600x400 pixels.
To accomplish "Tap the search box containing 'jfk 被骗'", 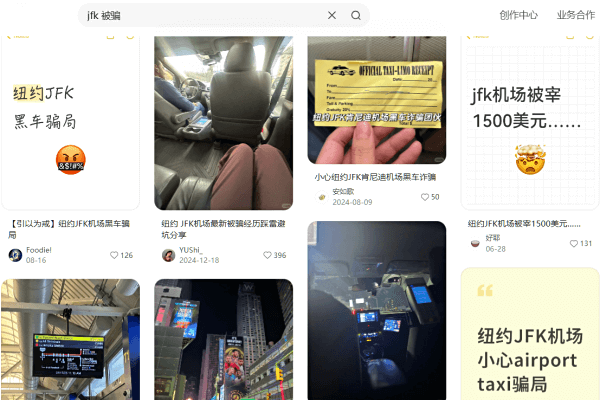I will (x=200, y=16).
